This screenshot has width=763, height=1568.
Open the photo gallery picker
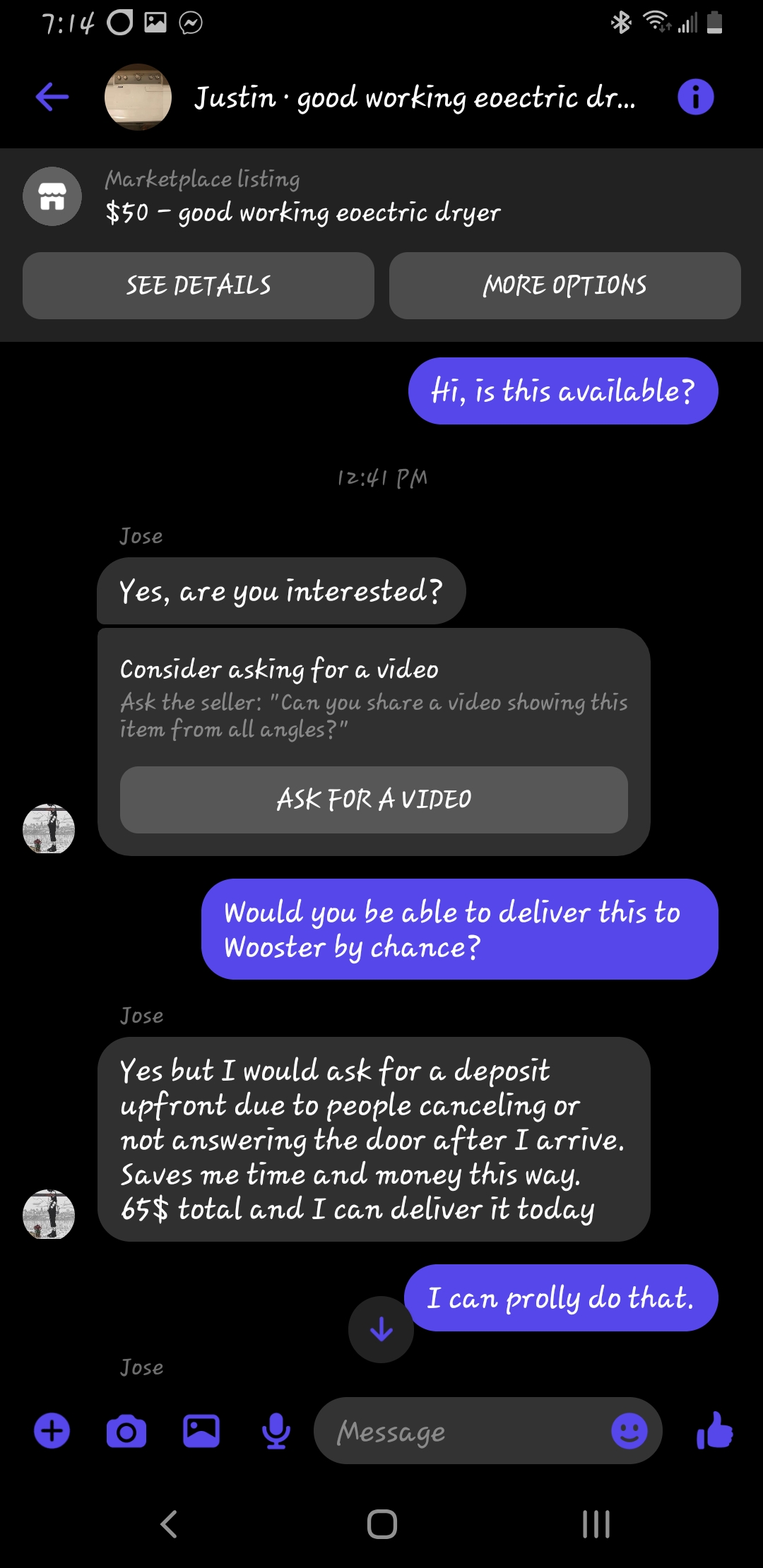coord(201,1431)
